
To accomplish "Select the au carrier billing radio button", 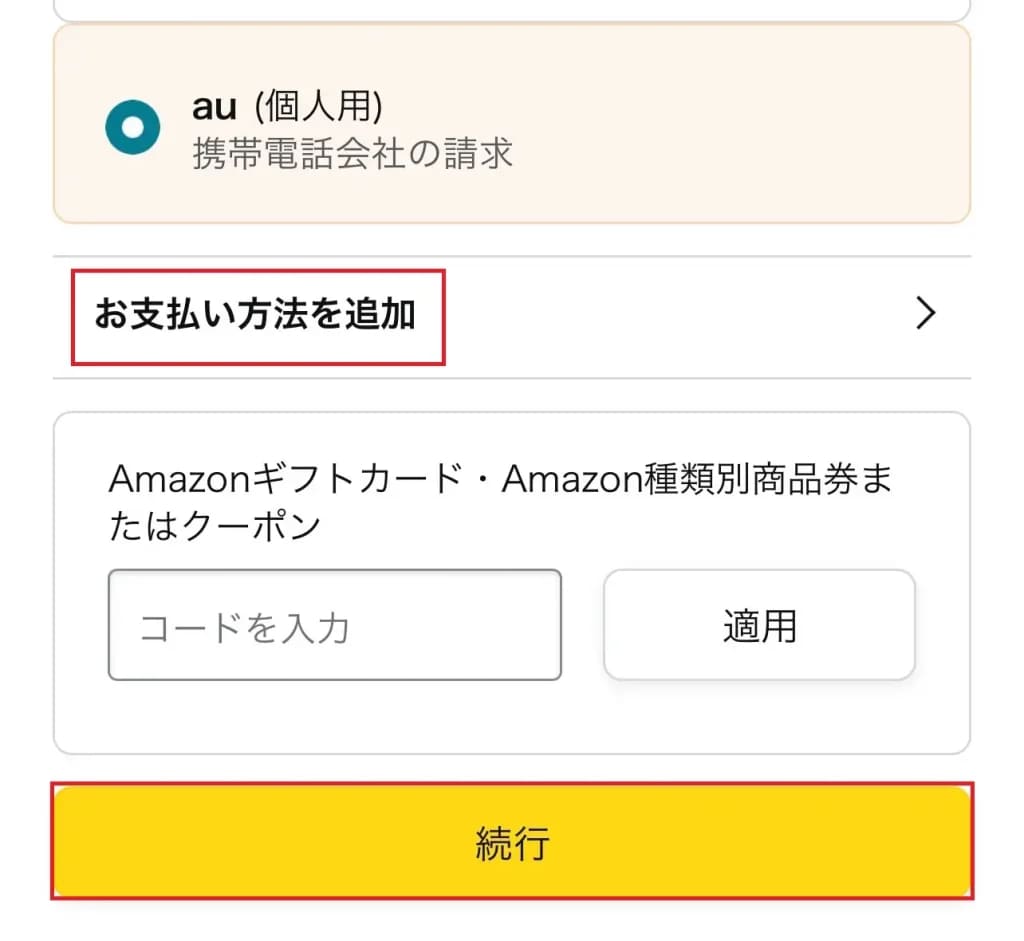I will [x=132, y=128].
